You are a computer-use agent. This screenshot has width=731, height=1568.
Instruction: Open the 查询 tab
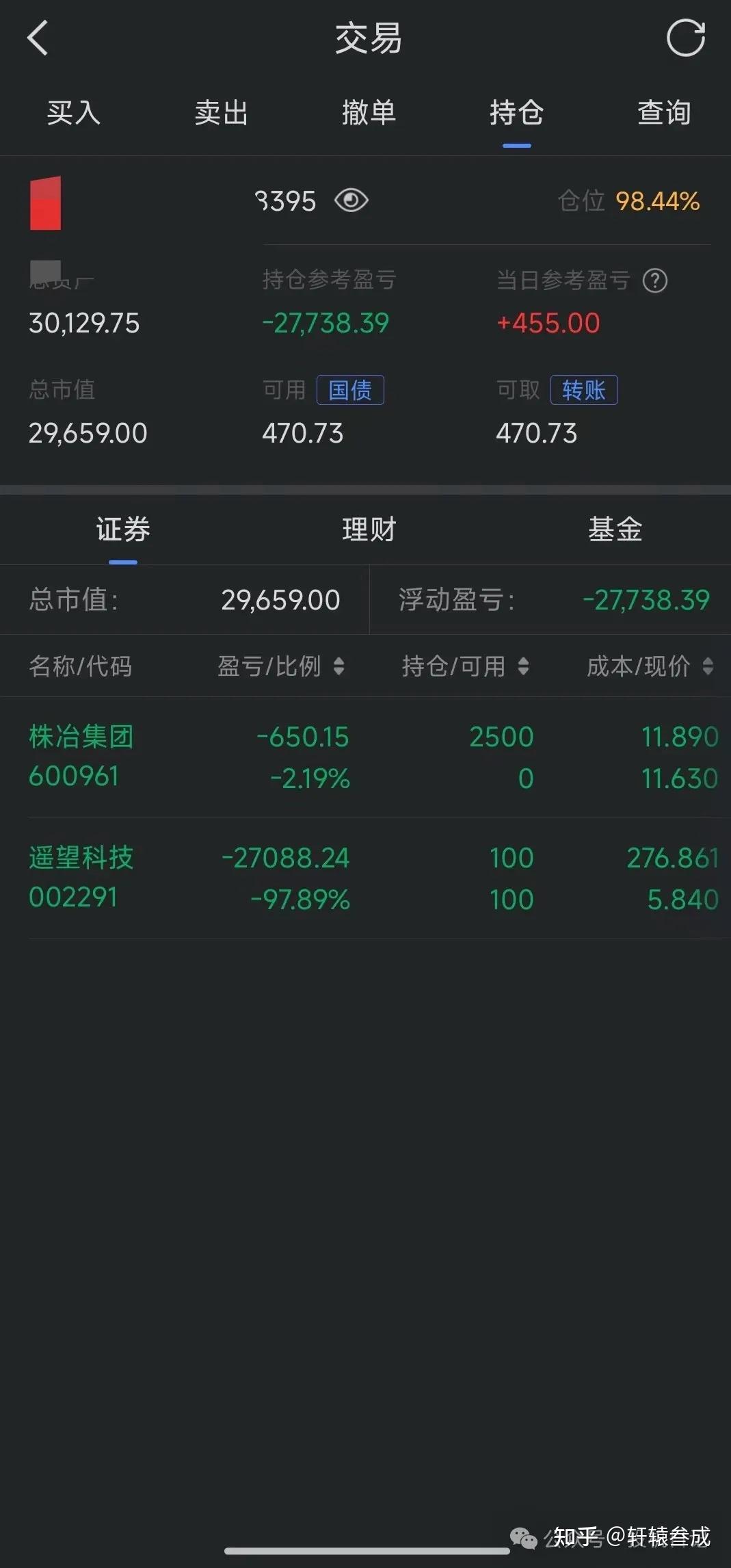(664, 113)
